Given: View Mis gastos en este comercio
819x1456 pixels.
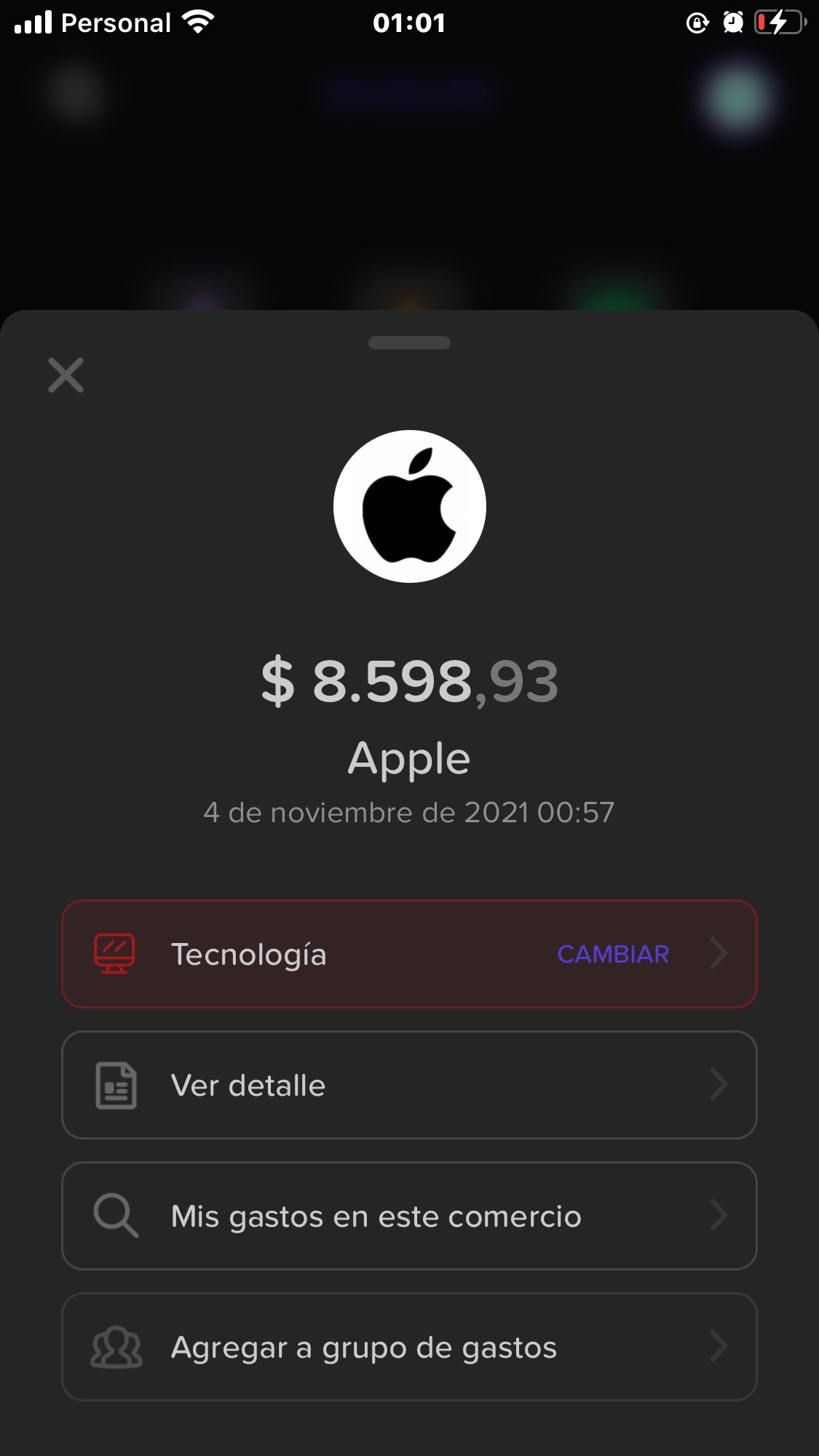Looking at the screenshot, I should pos(409,1216).
